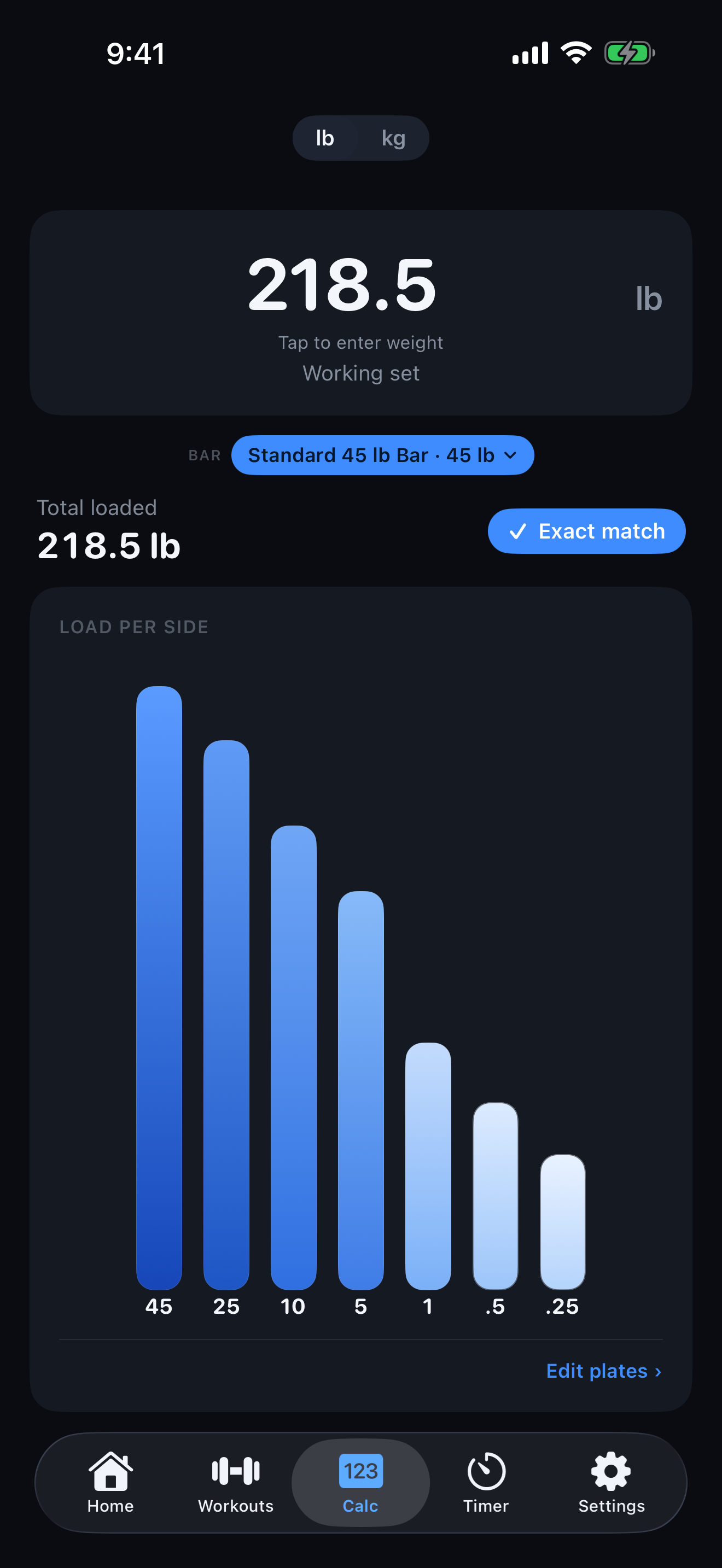Tap the 218.5 weight to enter a value
Screen dimensions: 722x1568
click(x=342, y=285)
